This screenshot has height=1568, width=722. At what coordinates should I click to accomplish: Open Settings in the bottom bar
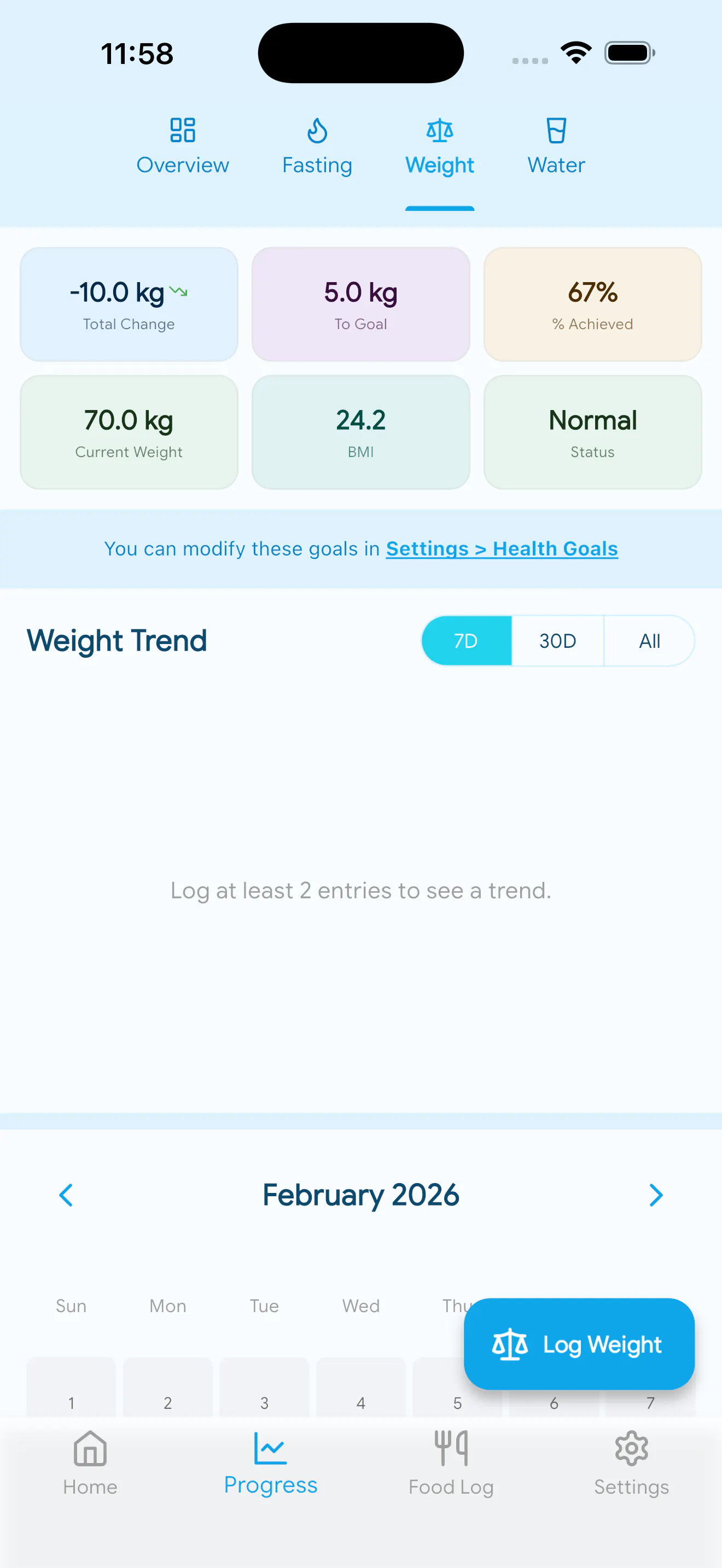point(631,1464)
